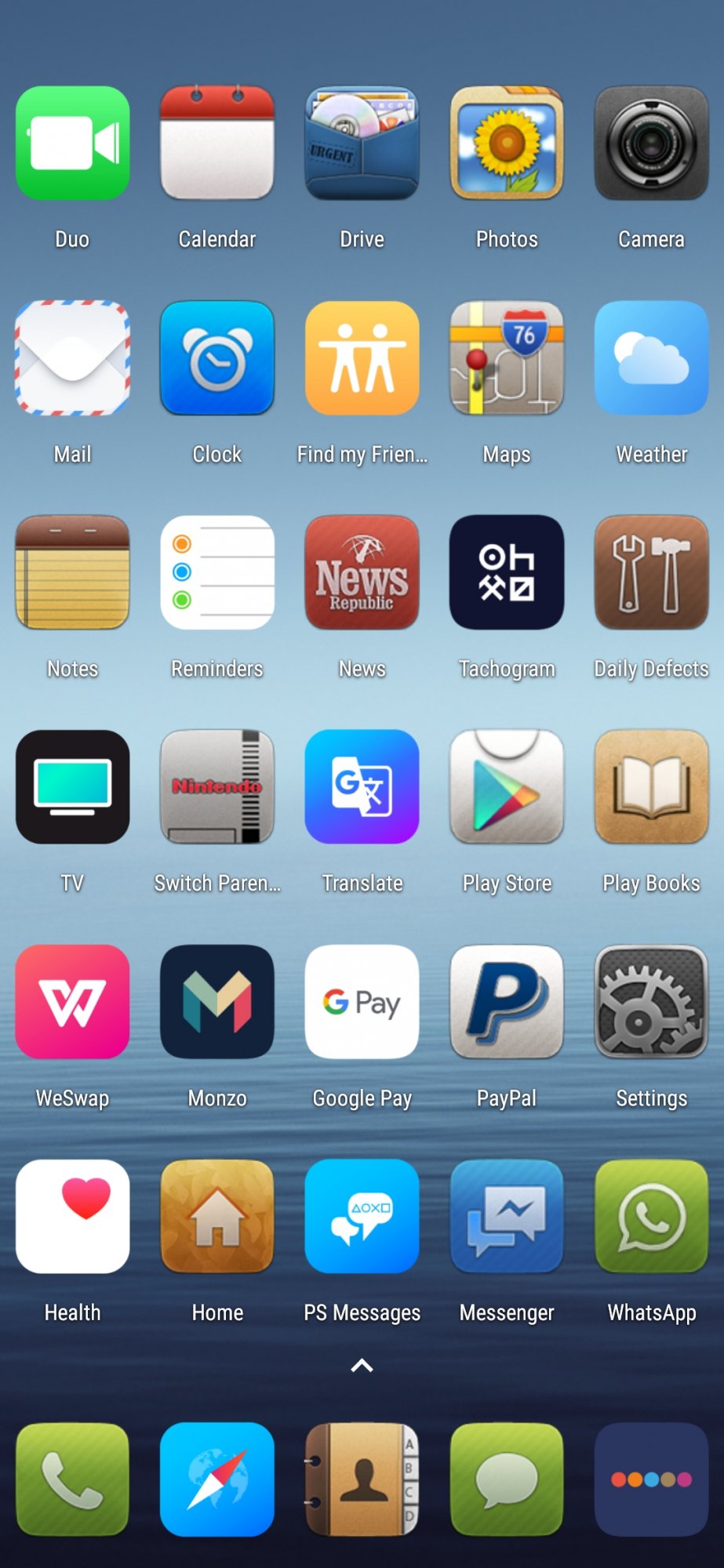Open PS Messages
This screenshot has width=724, height=1568.
(x=362, y=1217)
